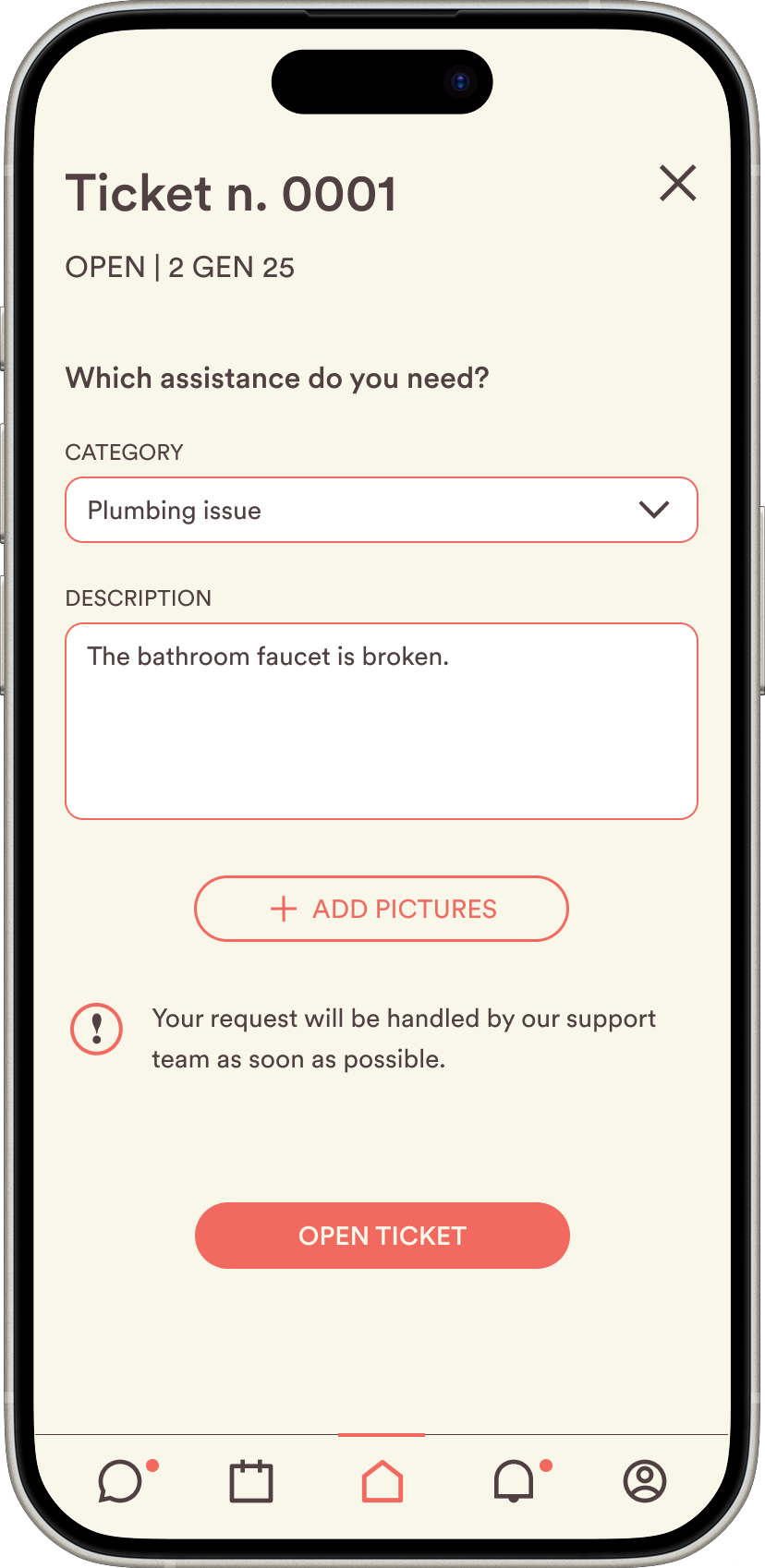Edit the description text field
This screenshot has width=765, height=1568.
pyautogui.click(x=381, y=720)
